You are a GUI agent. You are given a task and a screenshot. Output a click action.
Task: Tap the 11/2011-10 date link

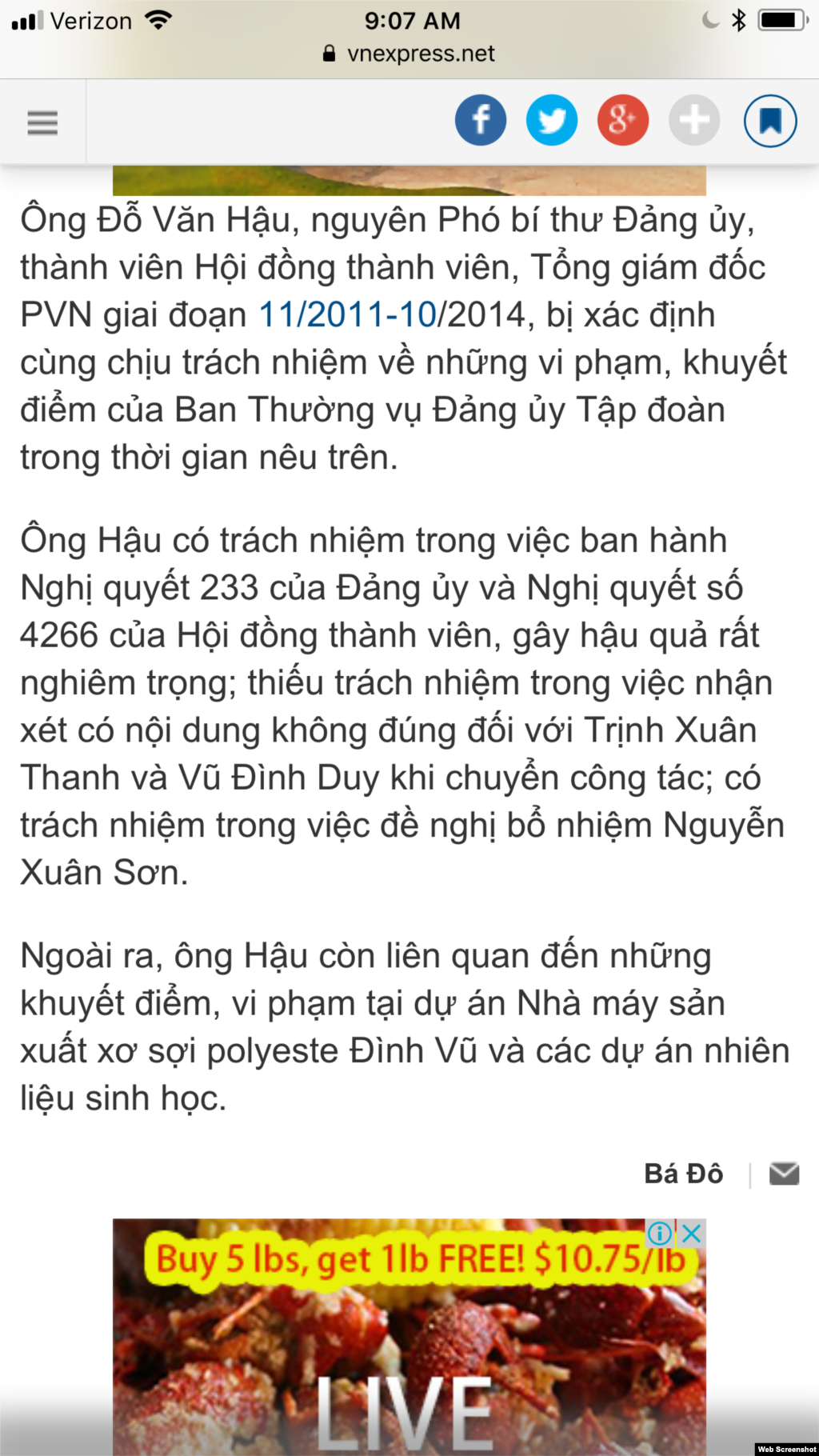pos(348,314)
